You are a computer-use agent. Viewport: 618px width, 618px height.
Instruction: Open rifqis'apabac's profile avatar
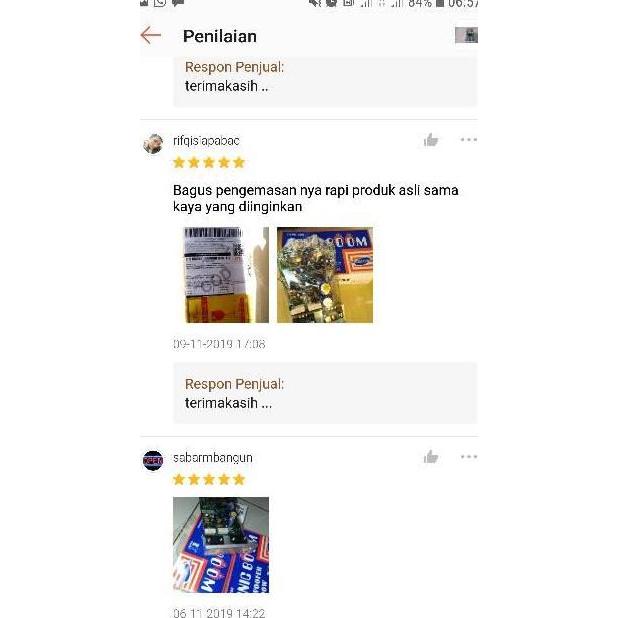pos(153,144)
